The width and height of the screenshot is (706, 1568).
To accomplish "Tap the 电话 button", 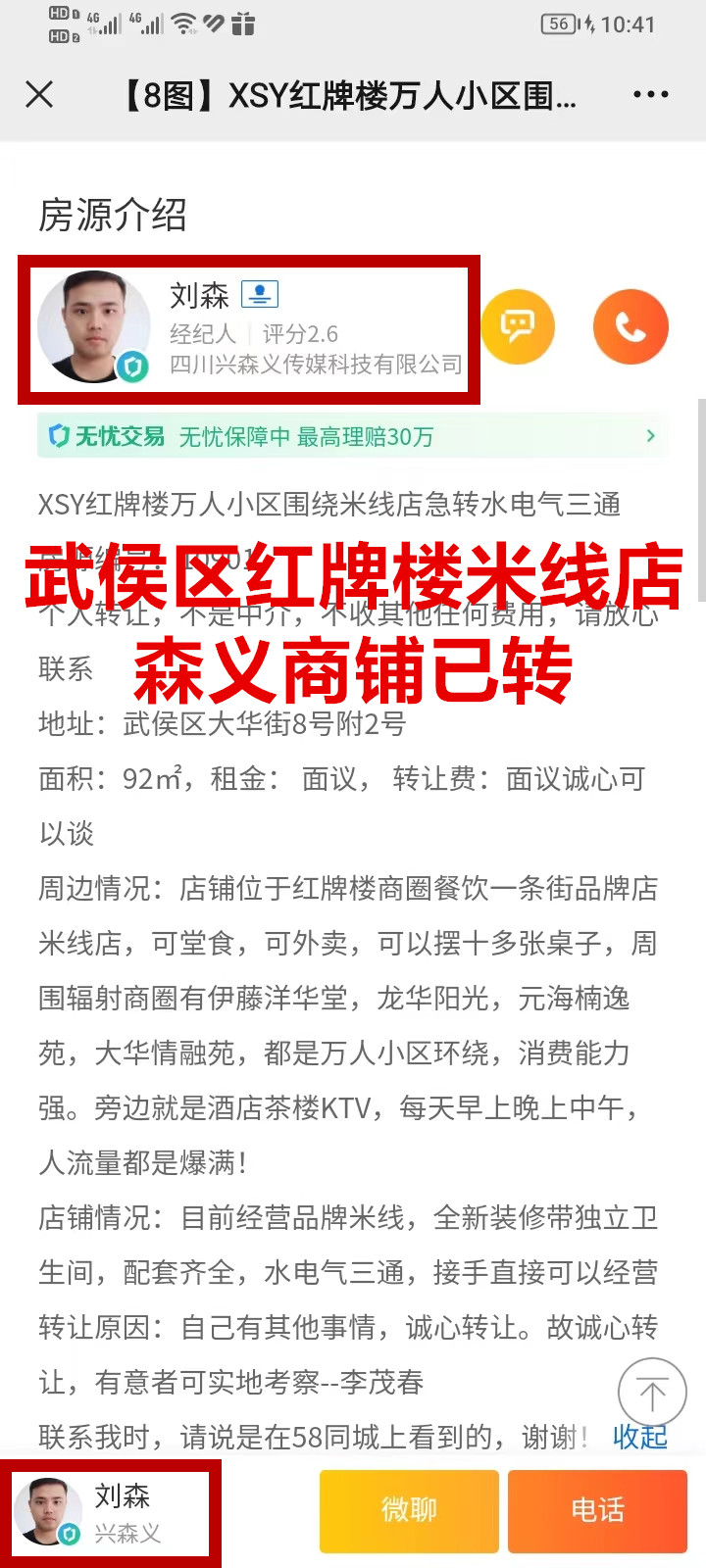I will pyautogui.click(x=597, y=1510).
